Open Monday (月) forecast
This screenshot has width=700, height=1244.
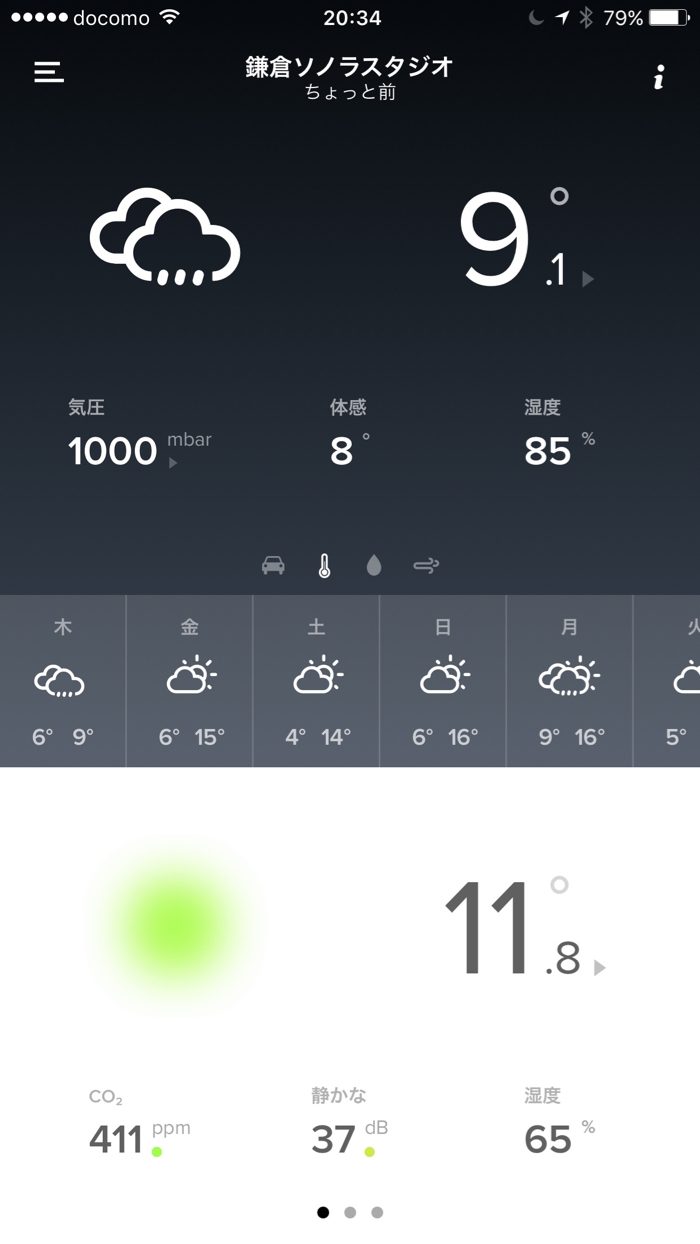[x=570, y=681]
